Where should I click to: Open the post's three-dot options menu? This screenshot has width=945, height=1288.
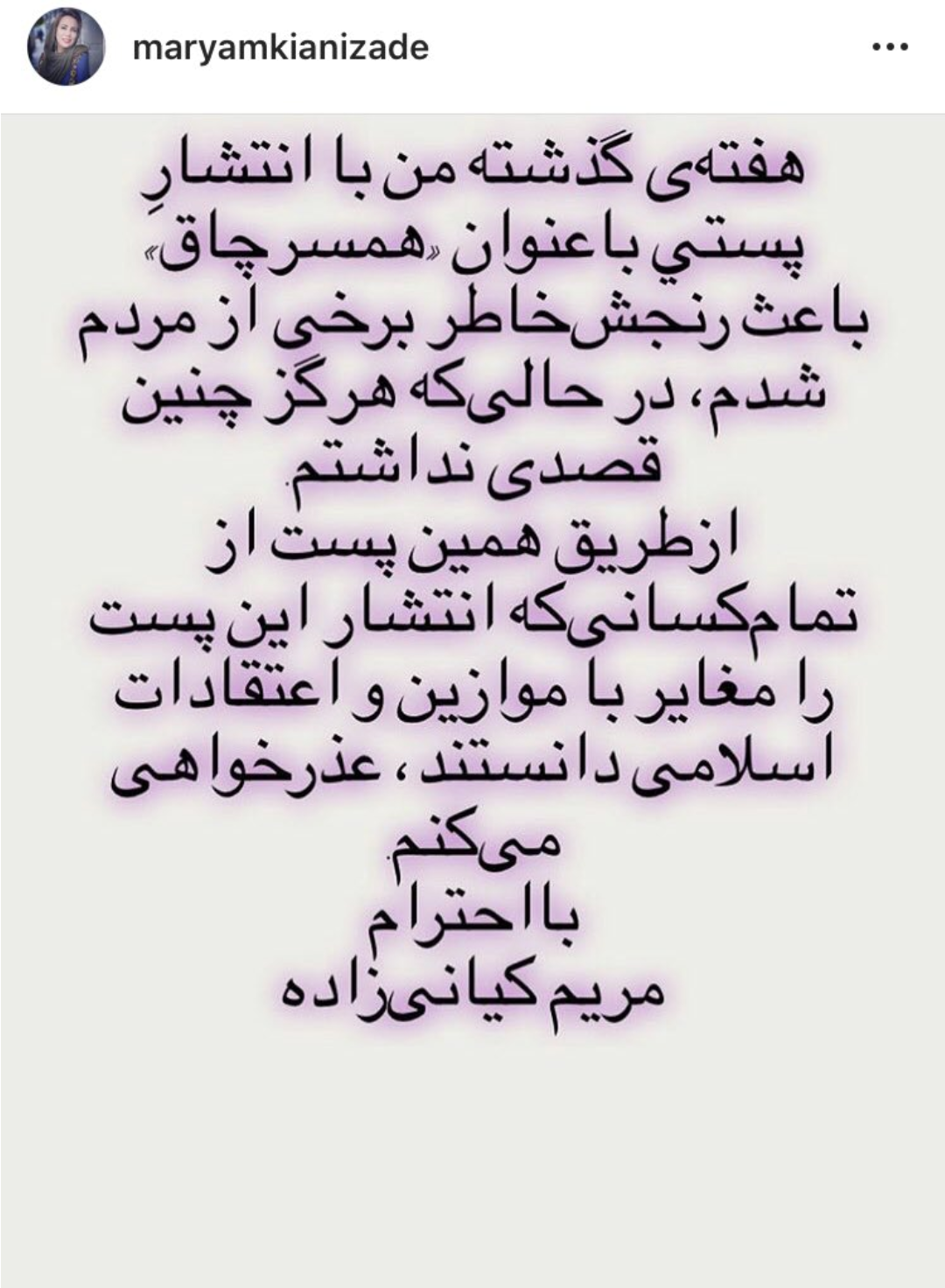click(891, 47)
